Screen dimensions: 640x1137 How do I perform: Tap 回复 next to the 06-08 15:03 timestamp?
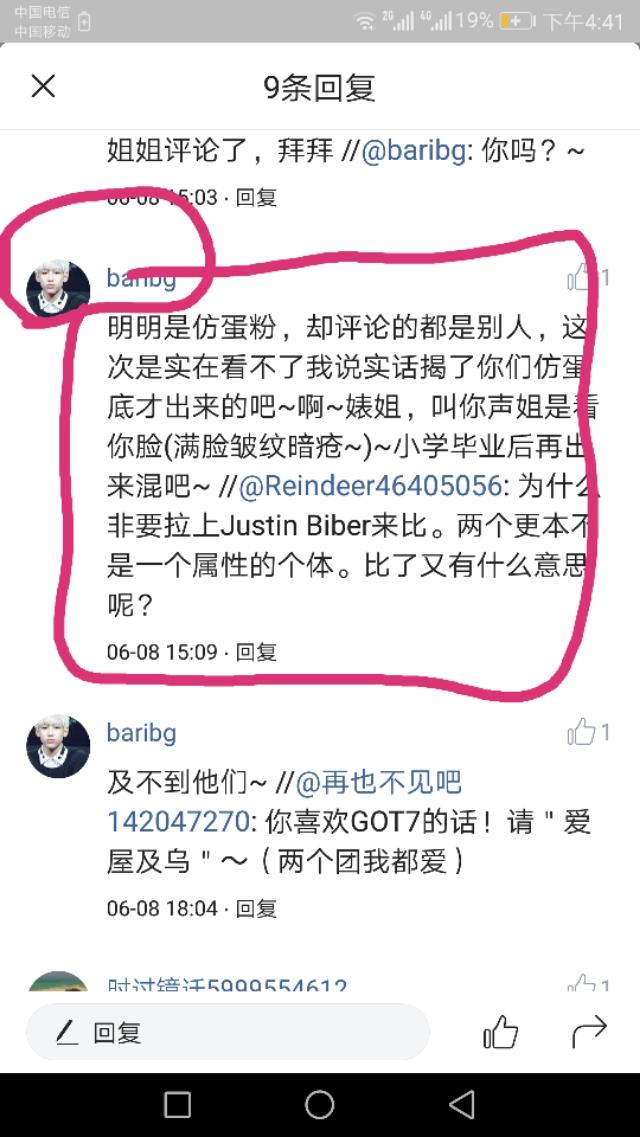tap(256, 197)
